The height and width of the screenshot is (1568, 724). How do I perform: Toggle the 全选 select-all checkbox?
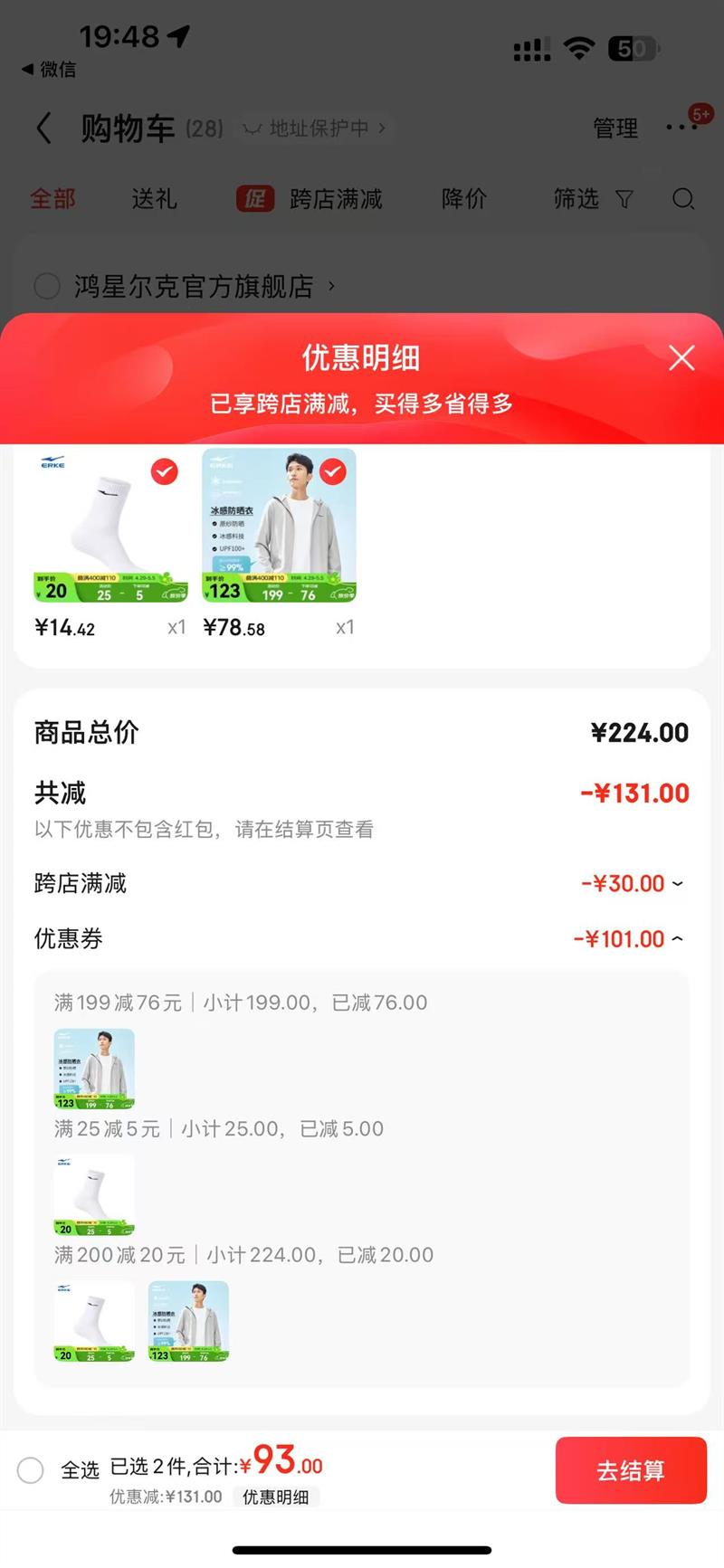point(31,1470)
